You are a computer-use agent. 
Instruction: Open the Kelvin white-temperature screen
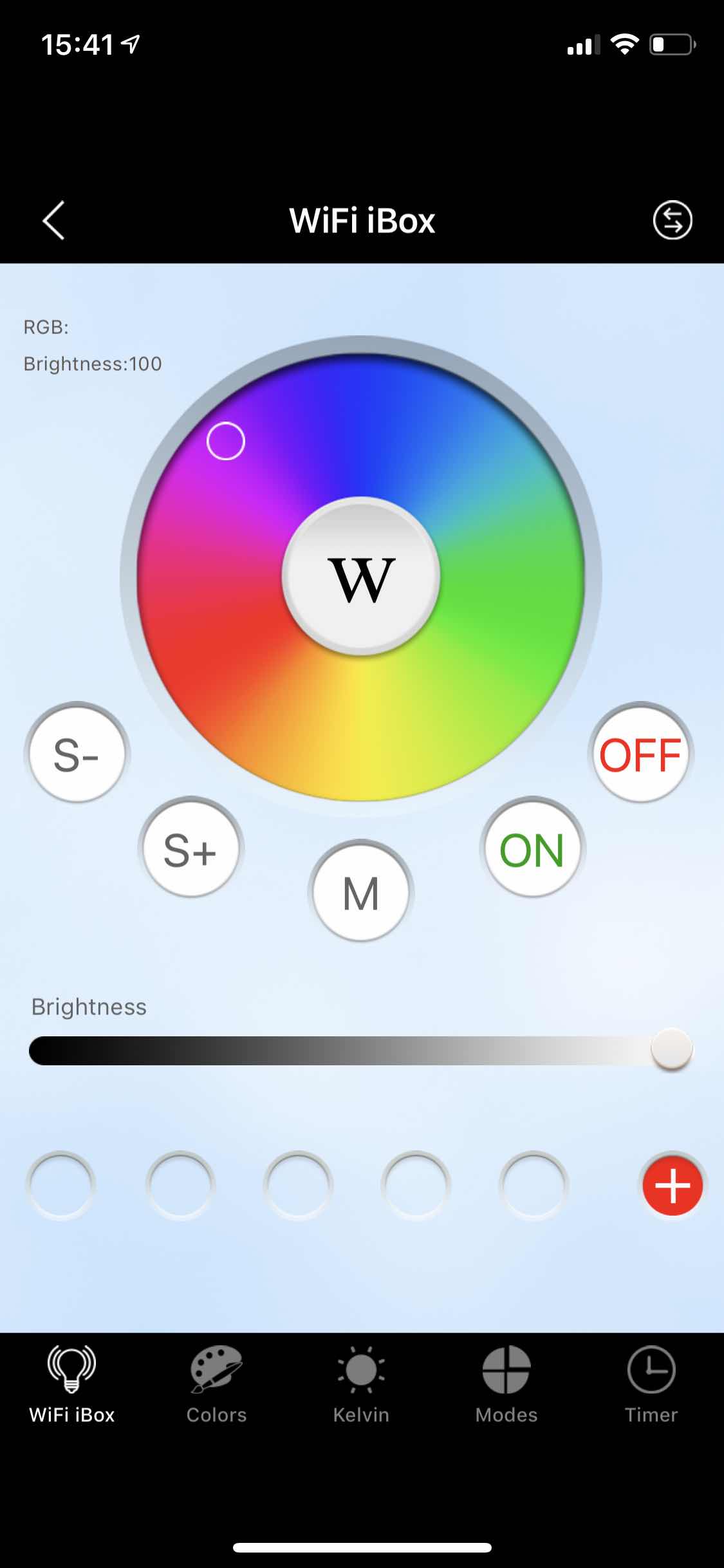360,1384
